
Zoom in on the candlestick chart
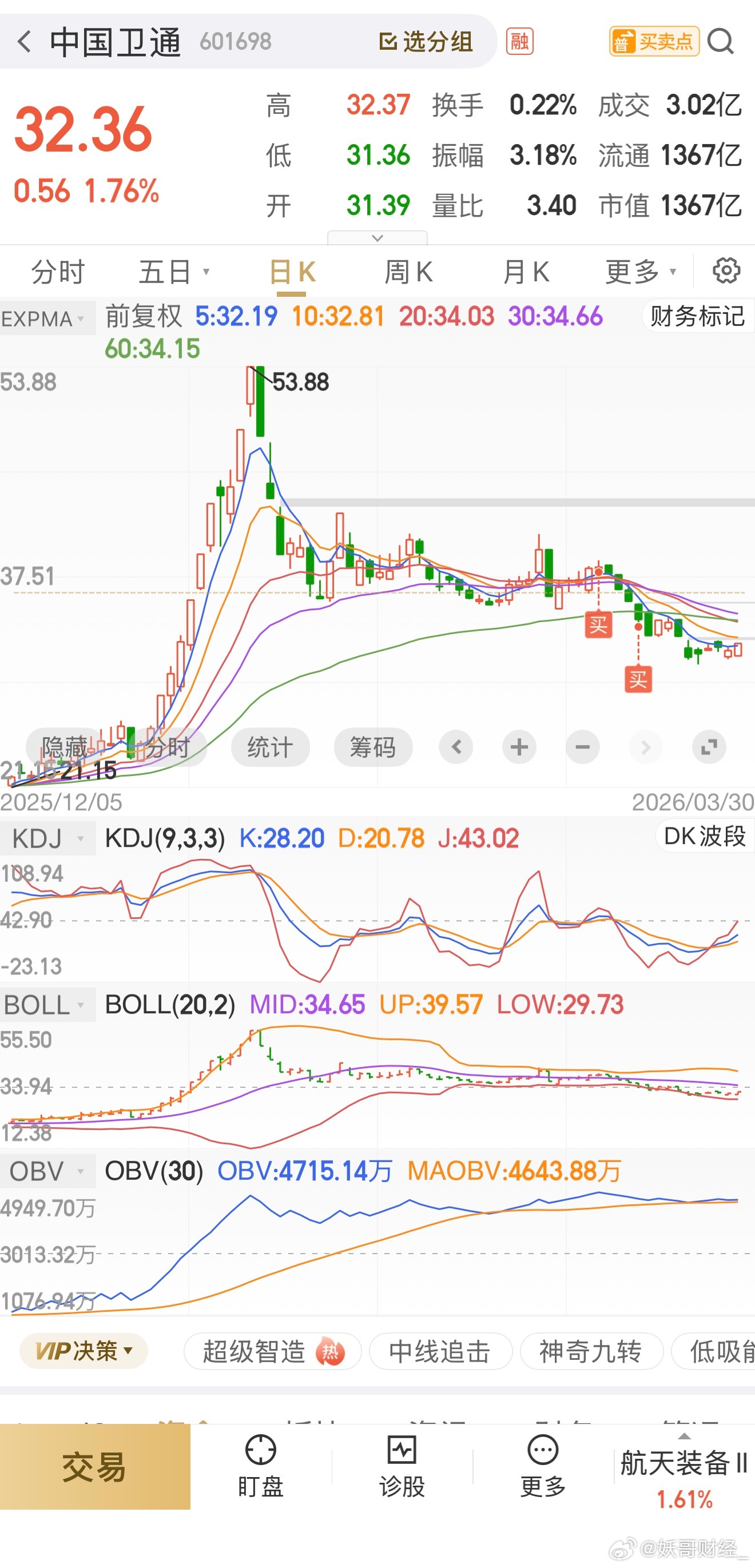click(518, 747)
